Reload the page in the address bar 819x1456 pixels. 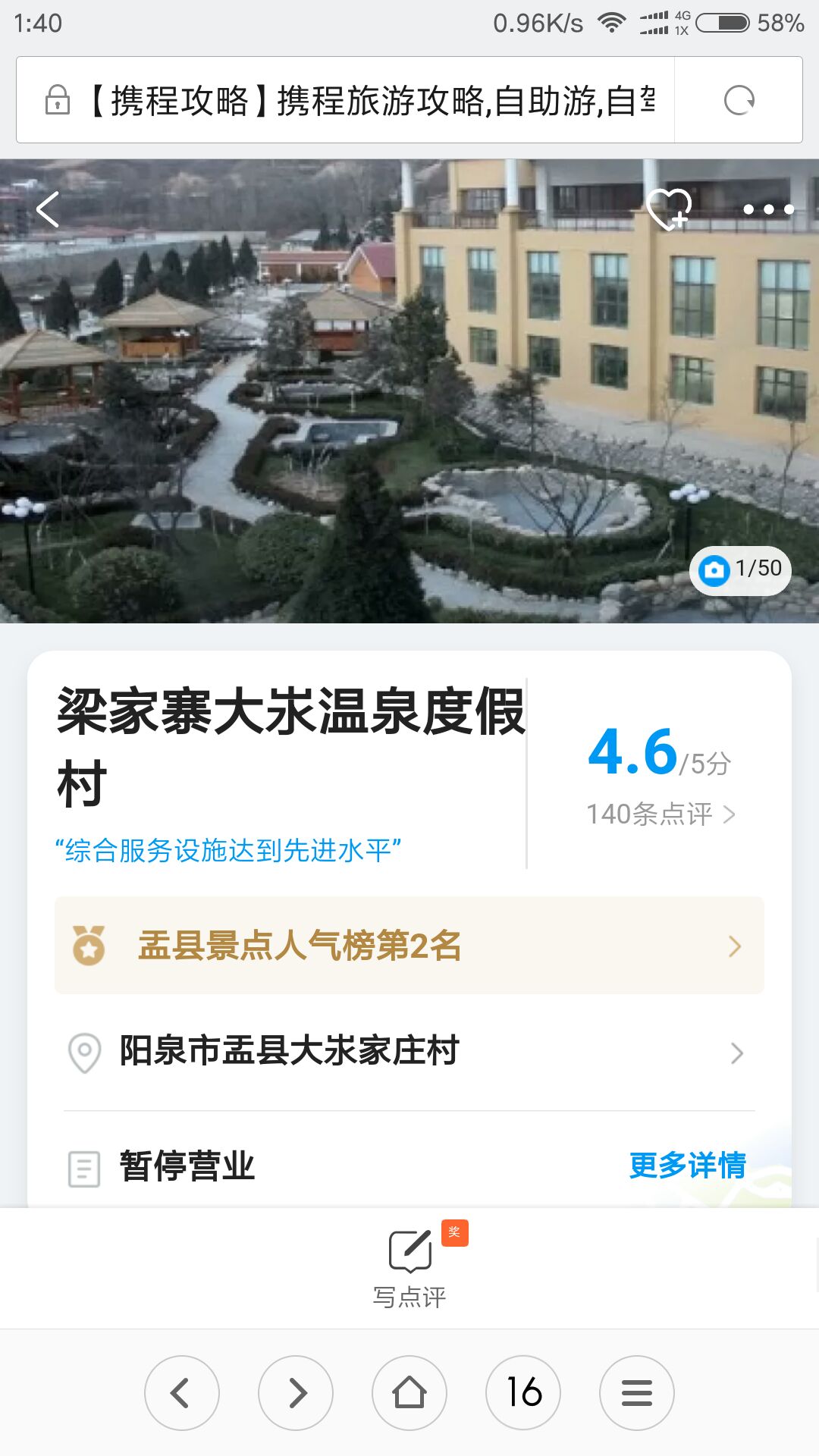(x=739, y=100)
